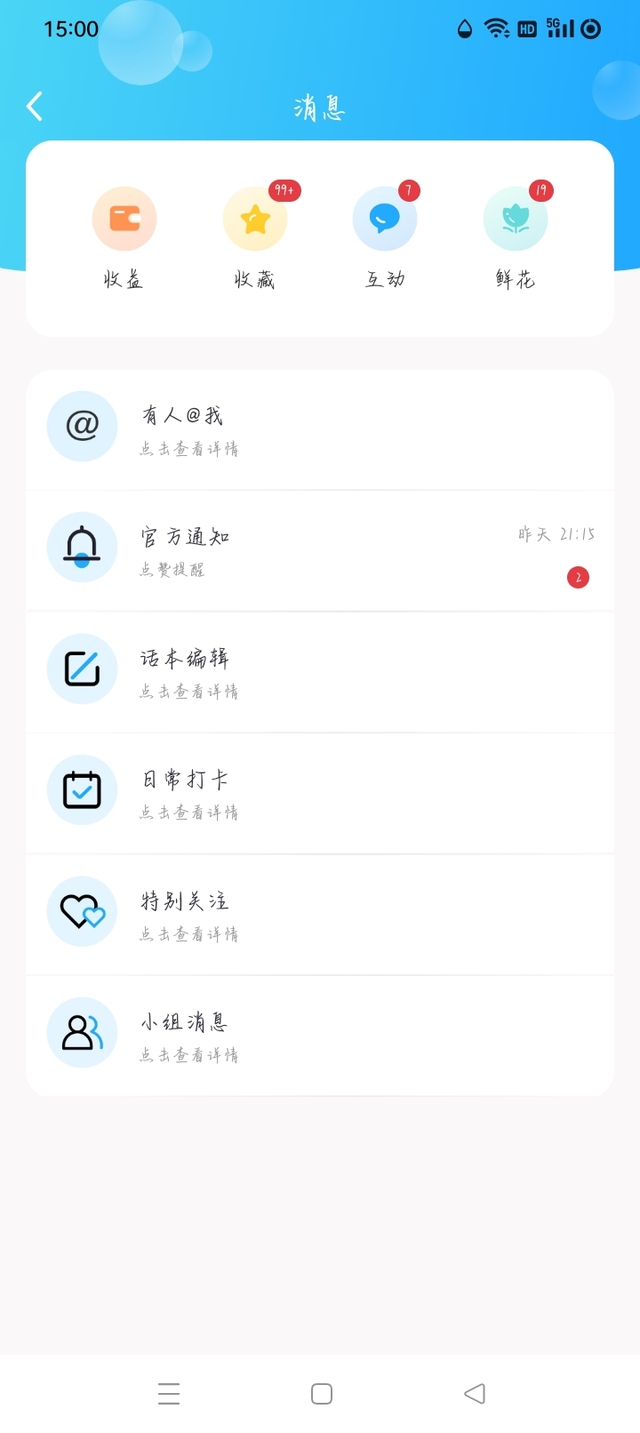Open the system recent apps button
This screenshot has width=640, height=1433.
(x=169, y=1393)
